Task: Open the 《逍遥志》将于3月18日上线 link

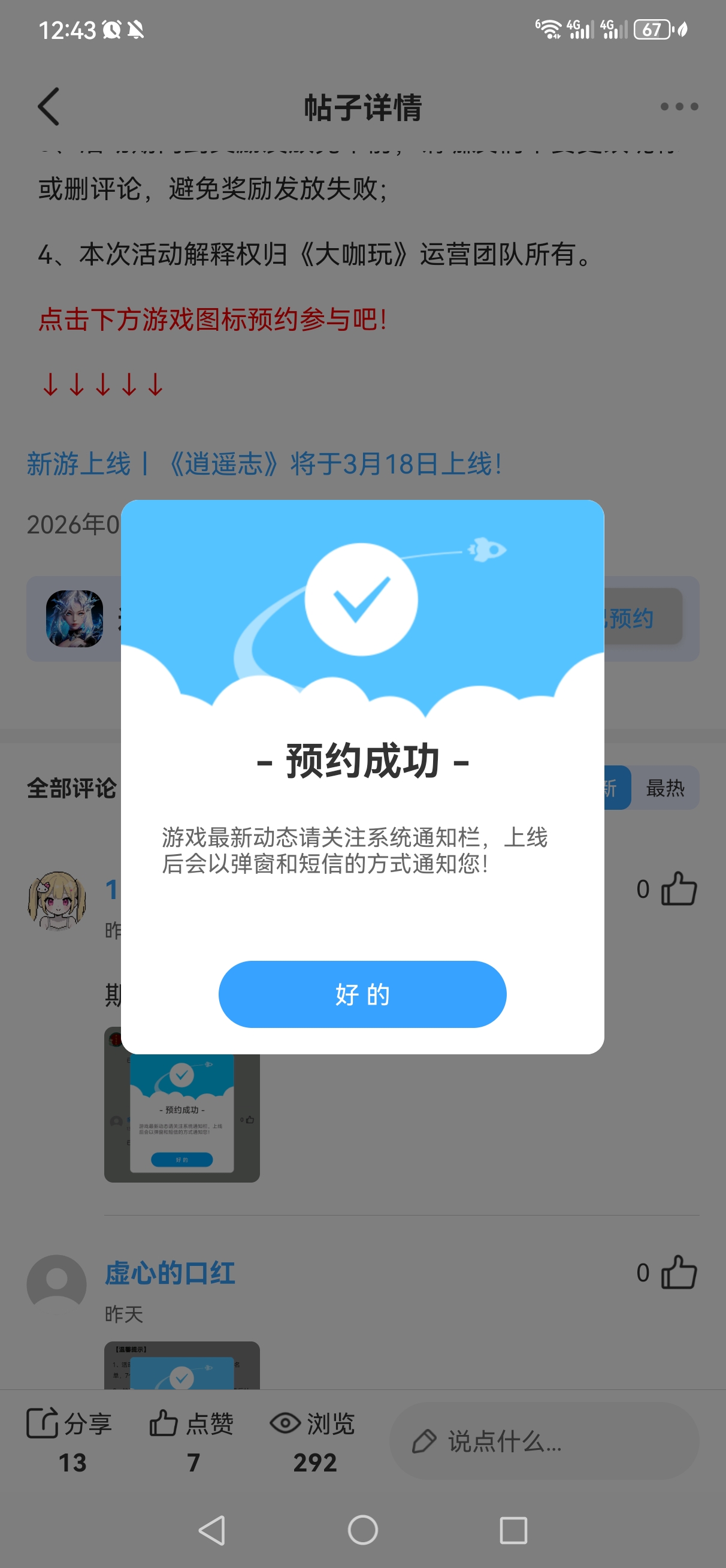Action: [x=264, y=464]
